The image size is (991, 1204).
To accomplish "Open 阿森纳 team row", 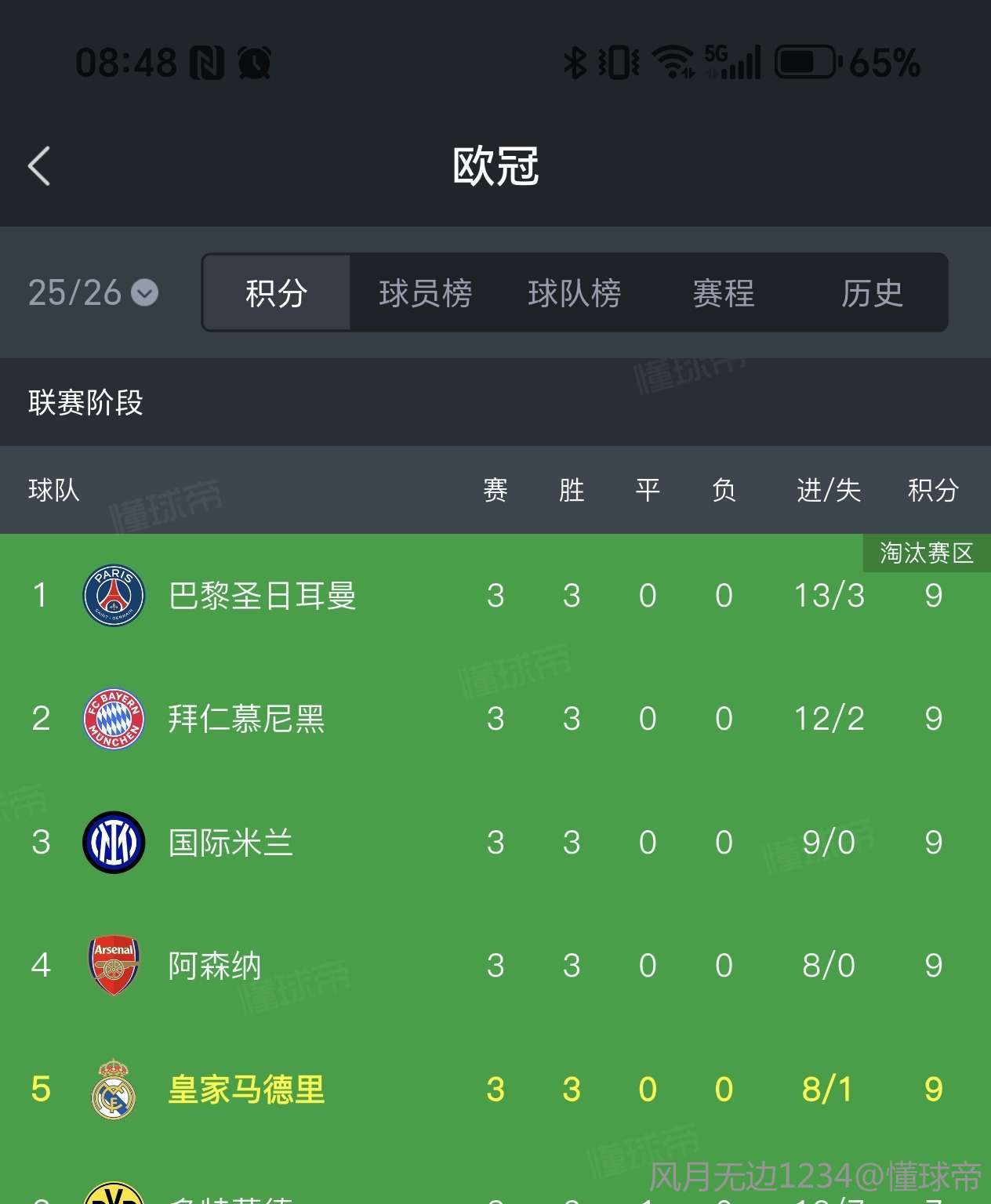I will 215,966.
